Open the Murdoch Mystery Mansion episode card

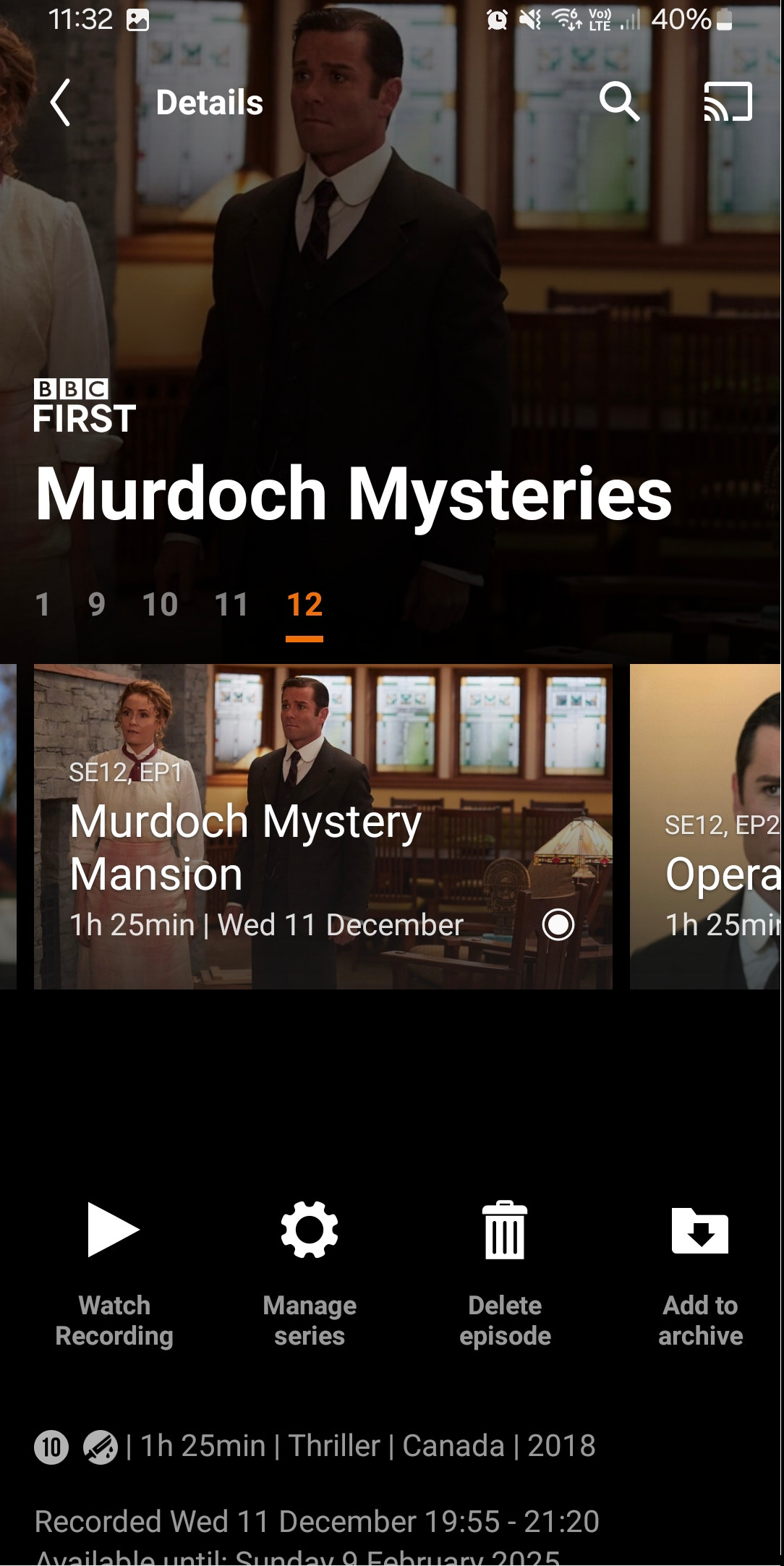coord(323,826)
